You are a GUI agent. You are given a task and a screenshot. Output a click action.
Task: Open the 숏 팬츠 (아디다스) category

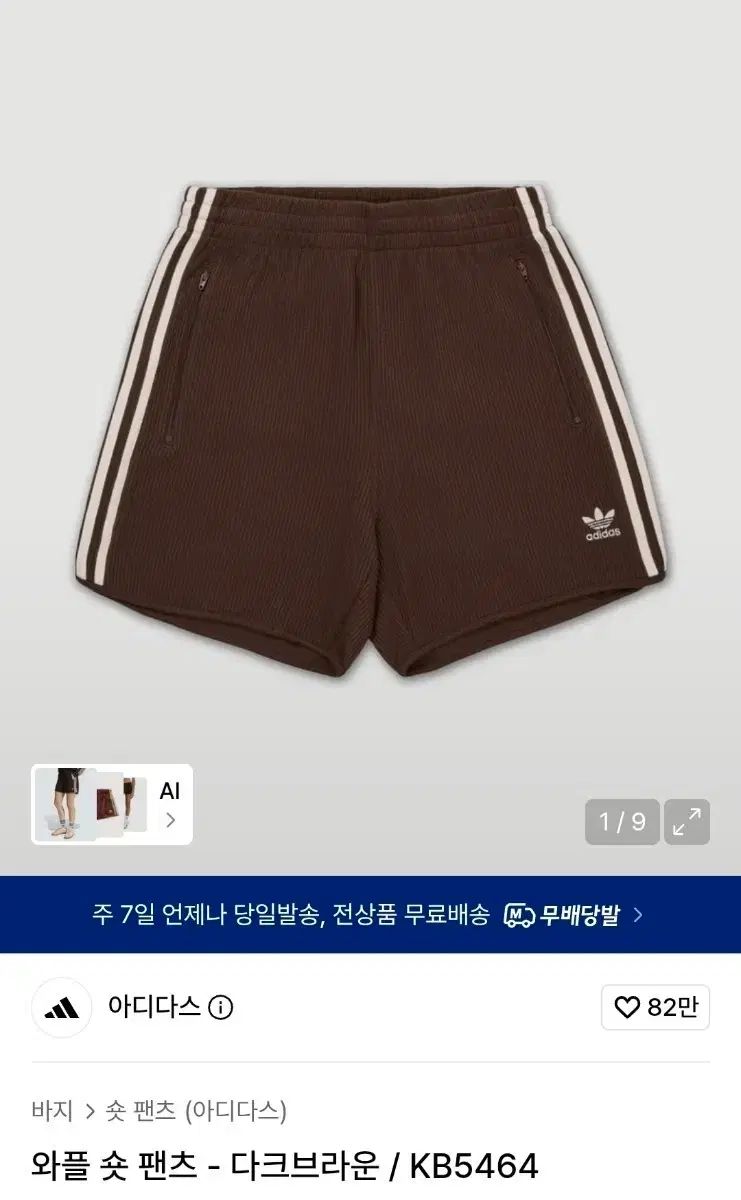(x=196, y=1110)
